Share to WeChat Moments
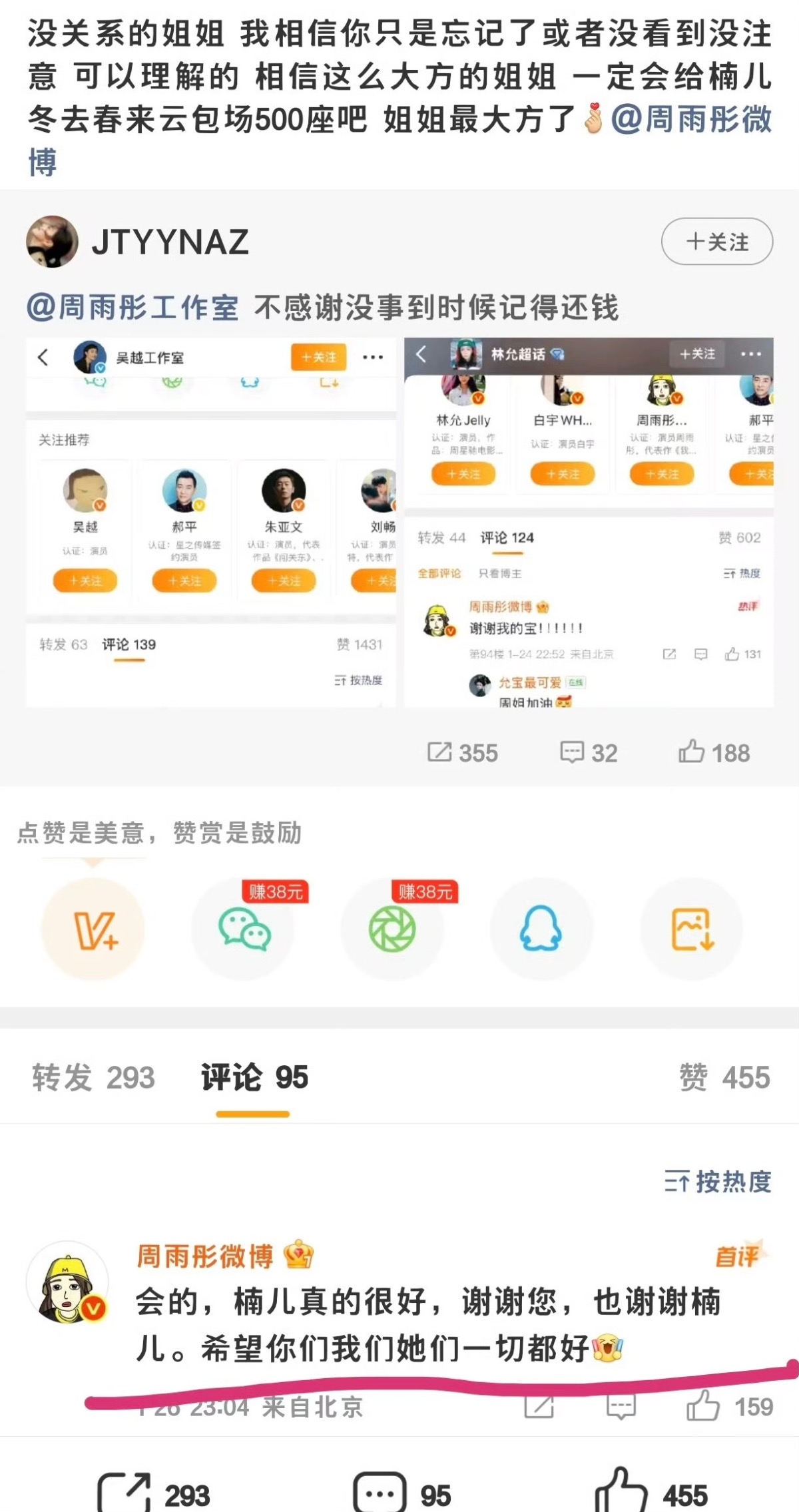Image resolution: width=799 pixels, height=1512 pixels. [x=393, y=929]
